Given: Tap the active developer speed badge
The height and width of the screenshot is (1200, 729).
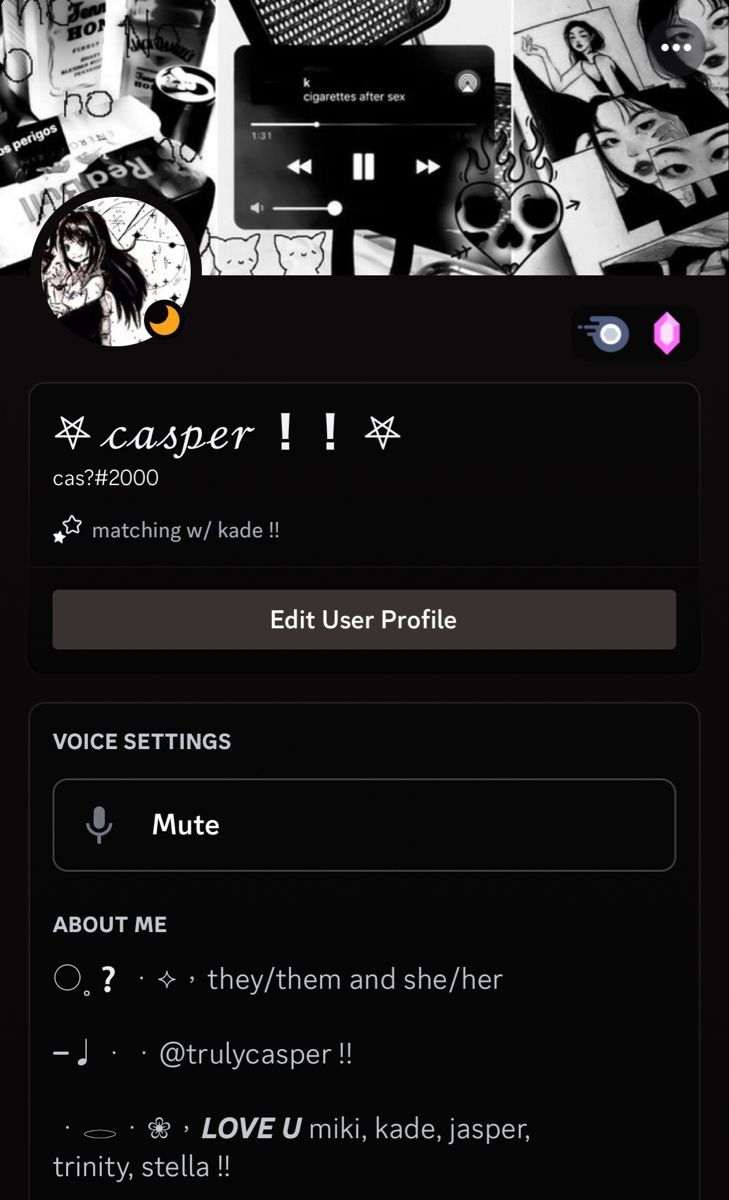Looking at the screenshot, I should pos(607,334).
